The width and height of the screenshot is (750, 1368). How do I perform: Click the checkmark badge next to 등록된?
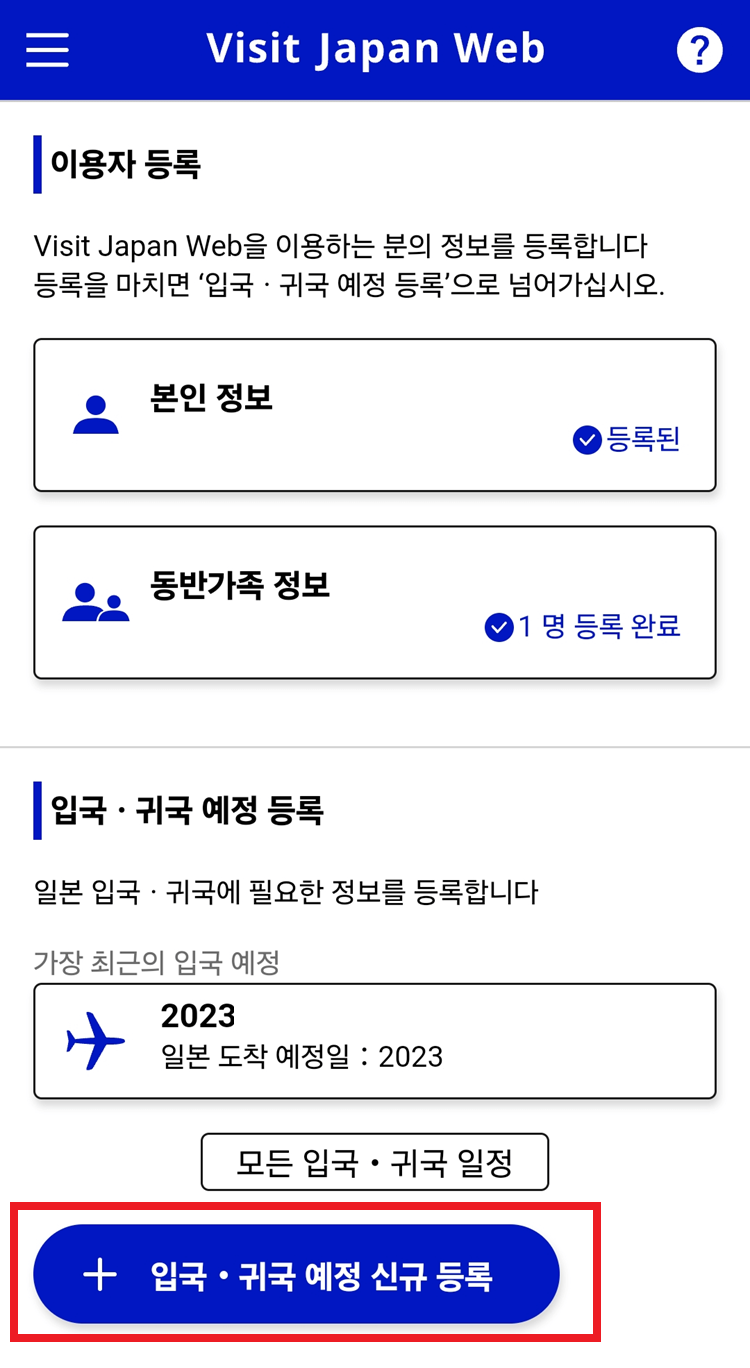pyautogui.click(x=585, y=441)
